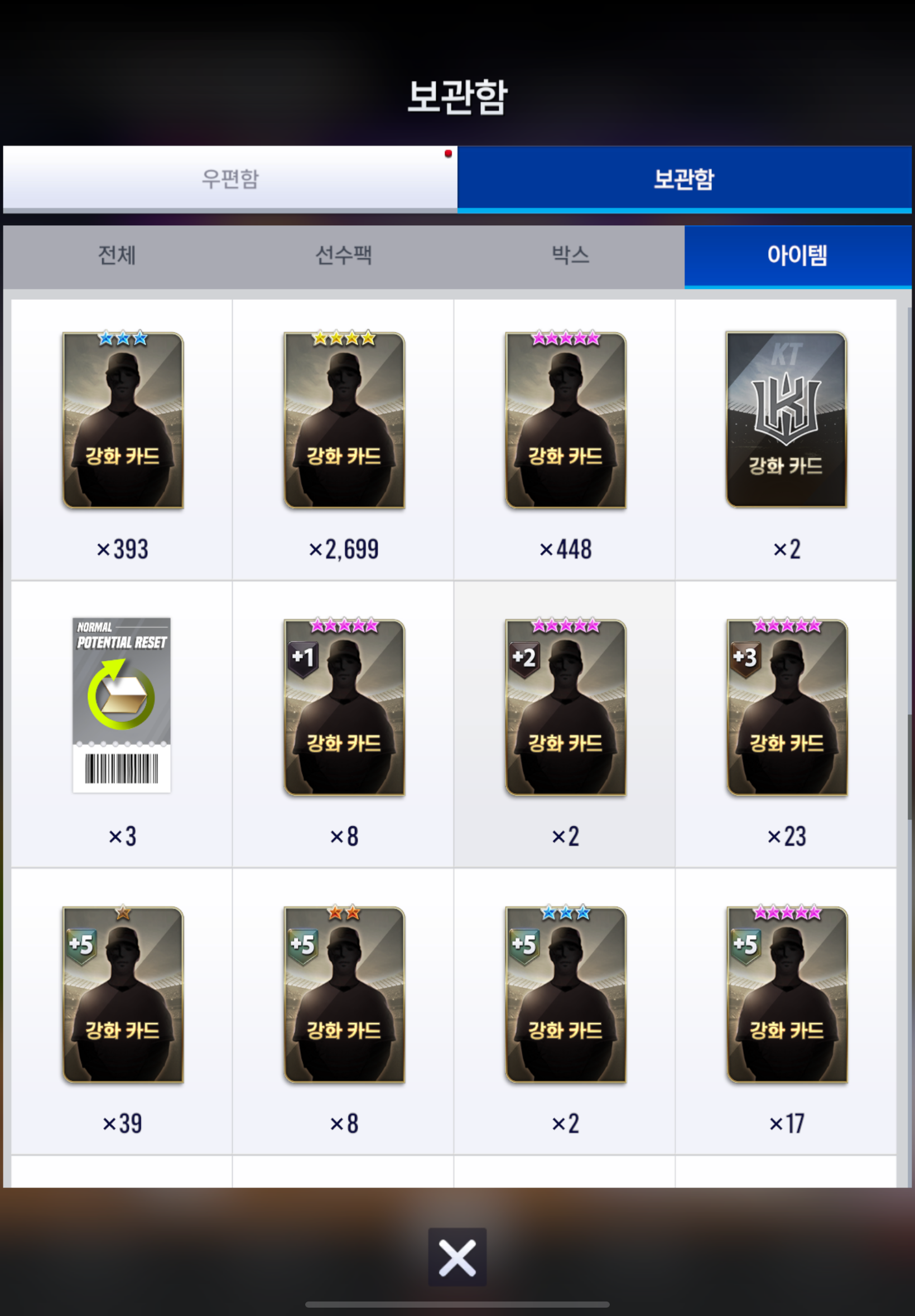
Task: Show the 전체 category
Action: click(117, 255)
